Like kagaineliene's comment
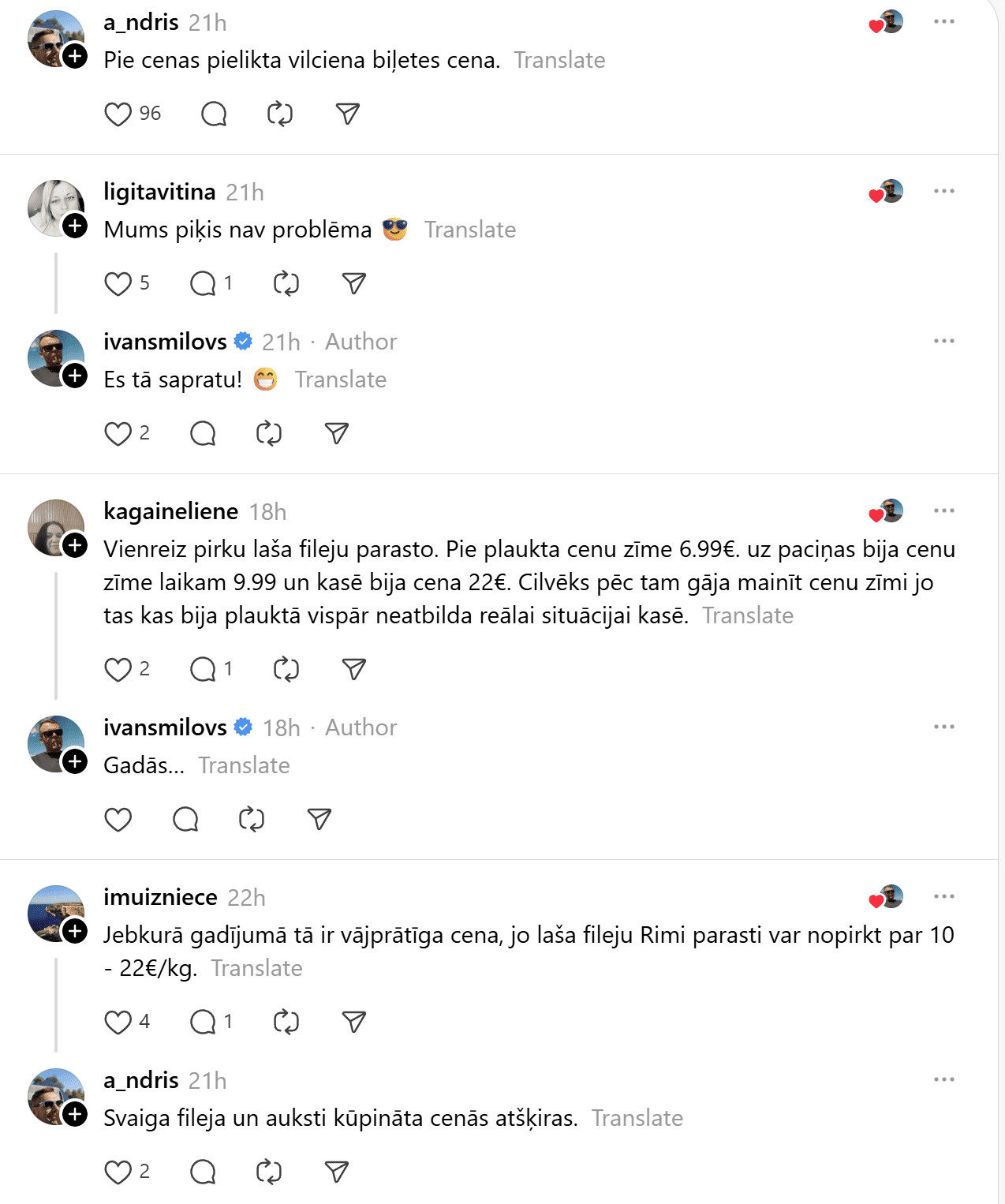 tap(118, 670)
